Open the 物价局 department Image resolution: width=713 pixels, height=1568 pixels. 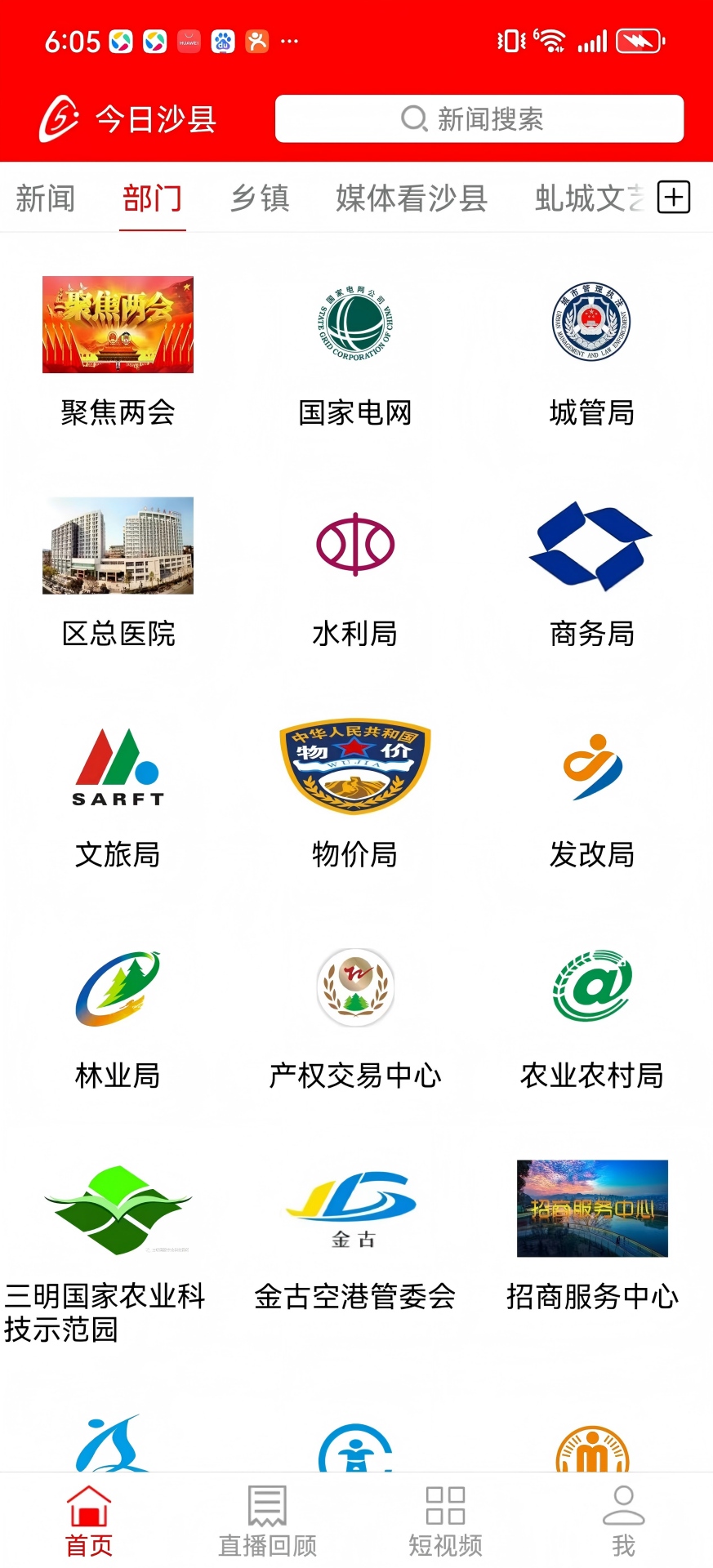(355, 794)
